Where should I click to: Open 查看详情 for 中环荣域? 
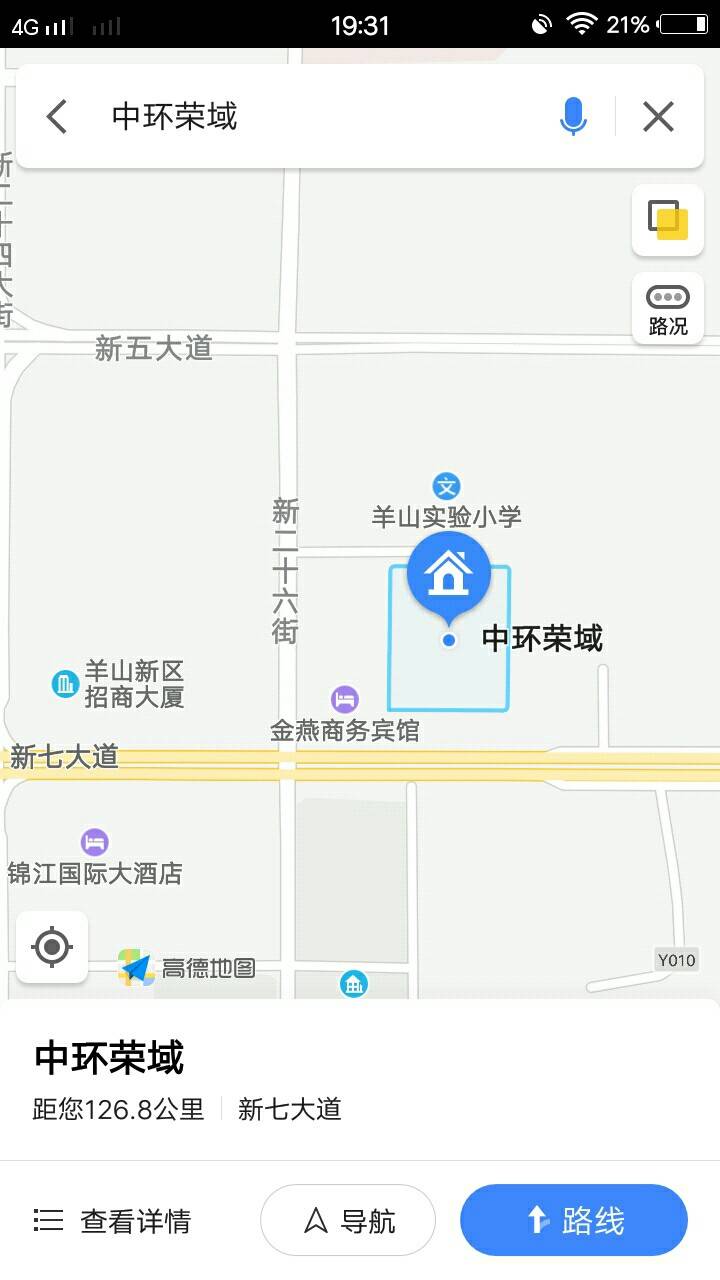pos(112,1221)
